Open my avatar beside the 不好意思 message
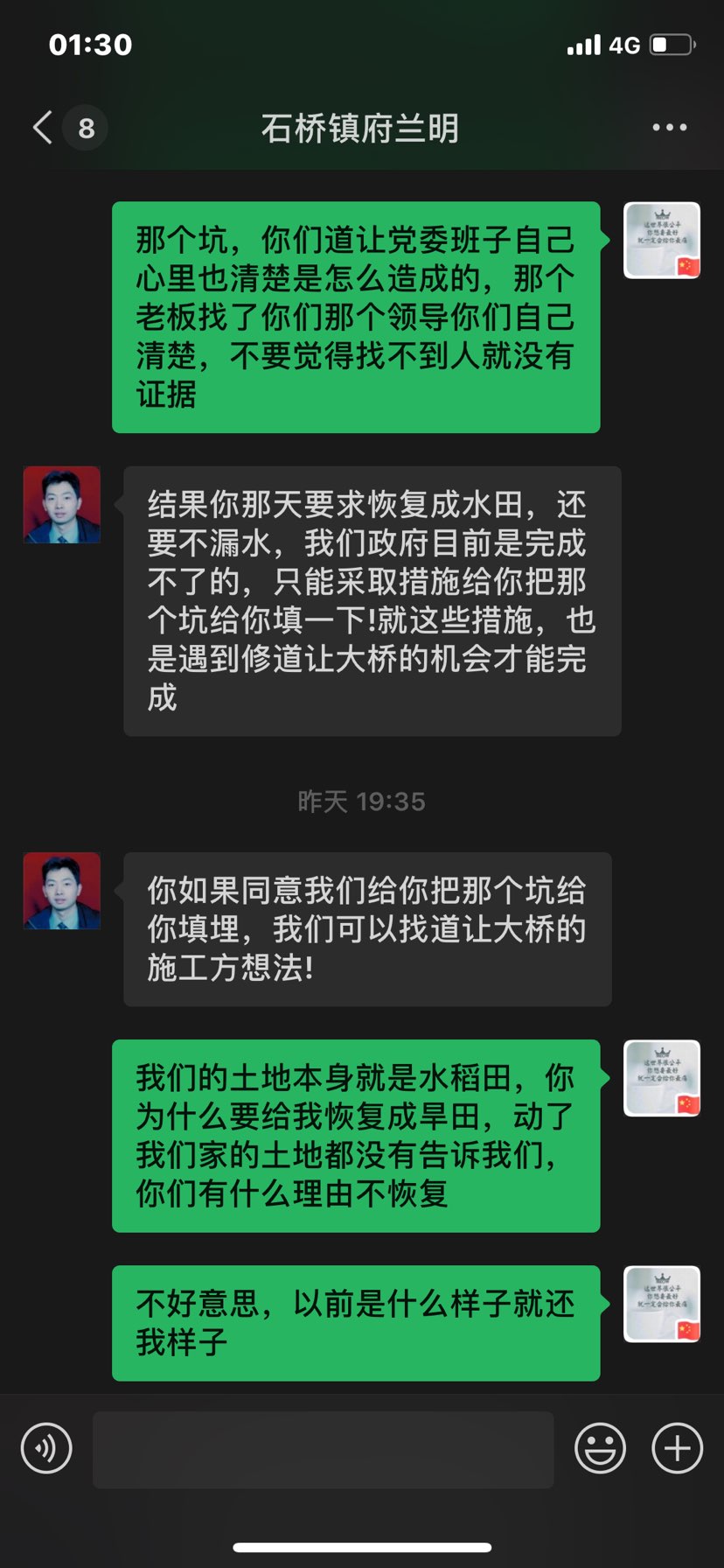 (x=662, y=1304)
